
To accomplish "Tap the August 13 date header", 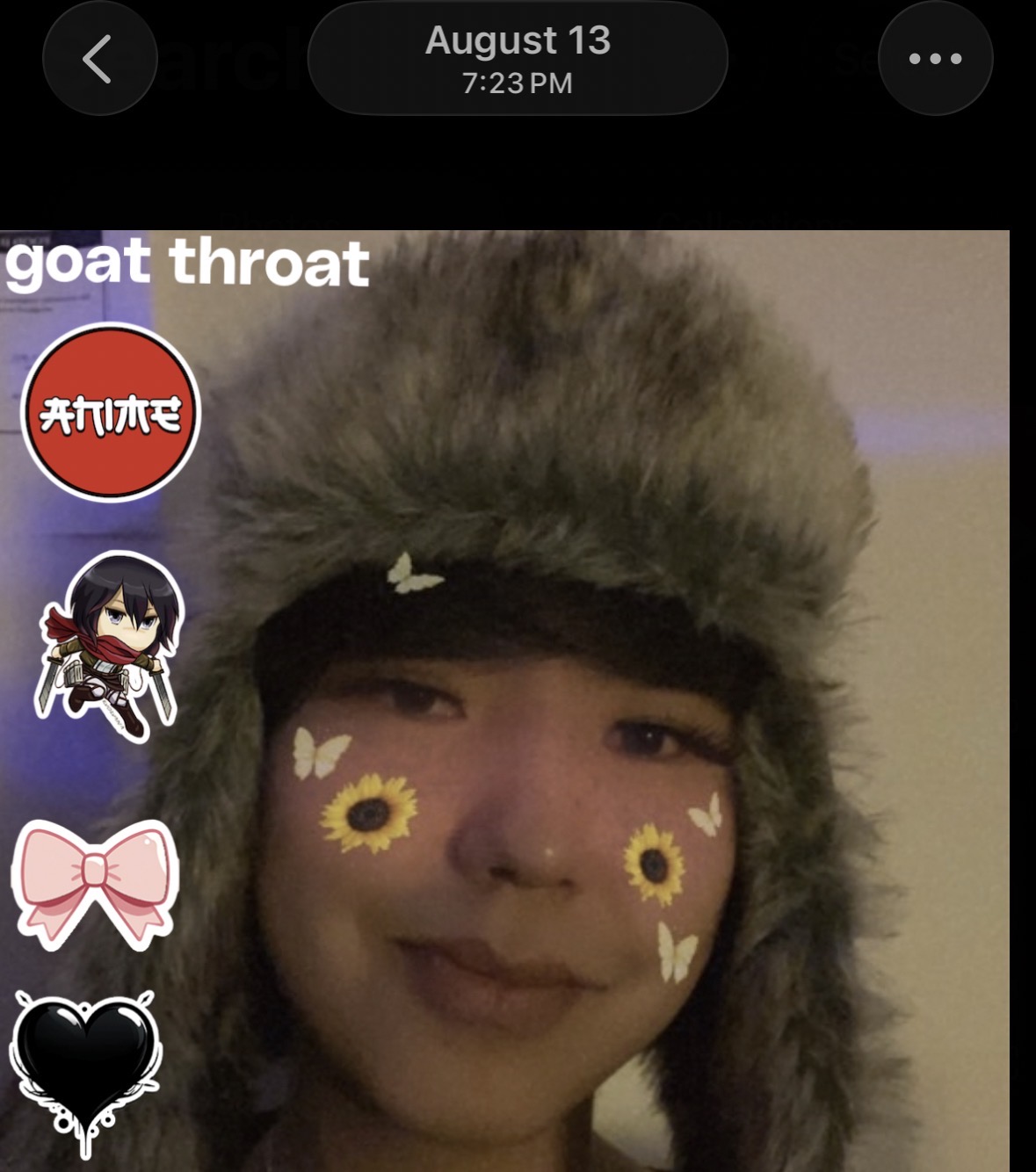I will coord(518,58).
